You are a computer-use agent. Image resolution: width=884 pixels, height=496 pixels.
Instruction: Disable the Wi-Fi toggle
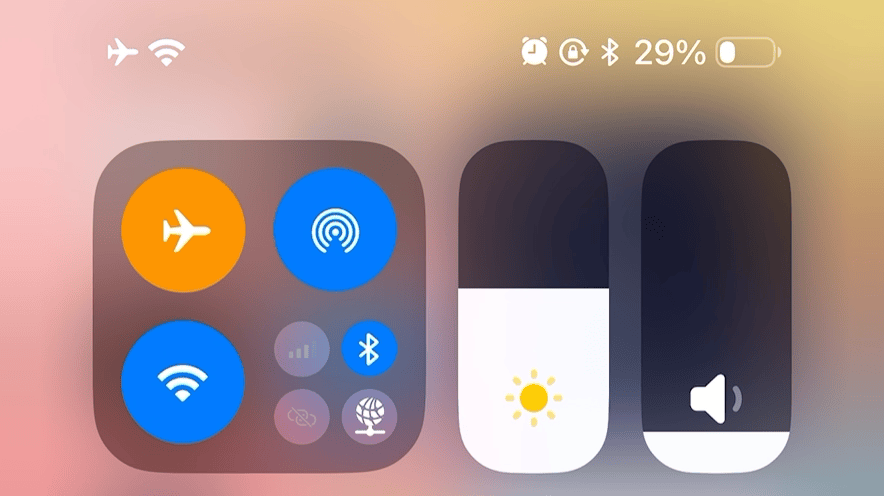point(183,382)
